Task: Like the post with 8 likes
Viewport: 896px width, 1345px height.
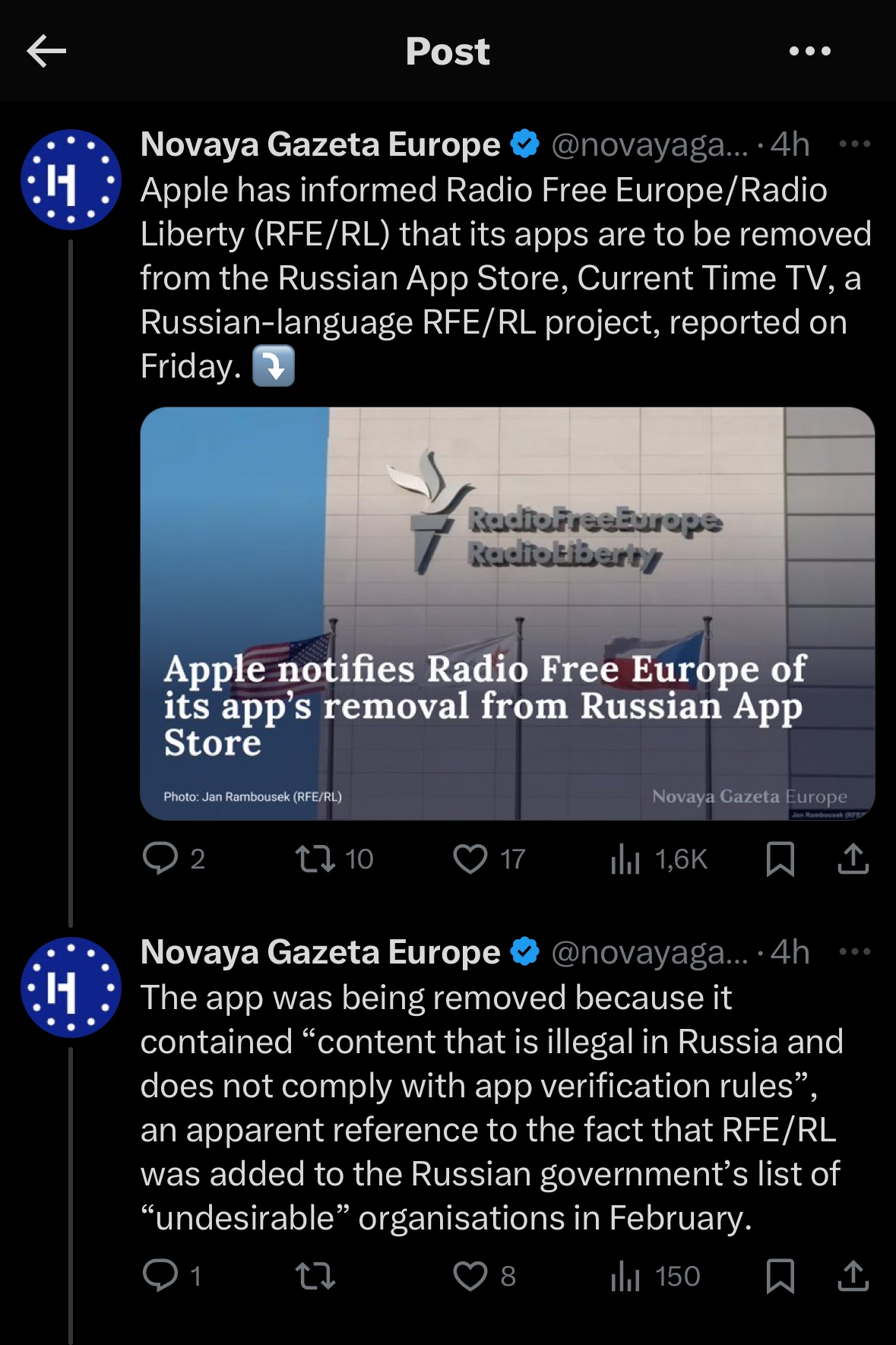Action: click(470, 1276)
